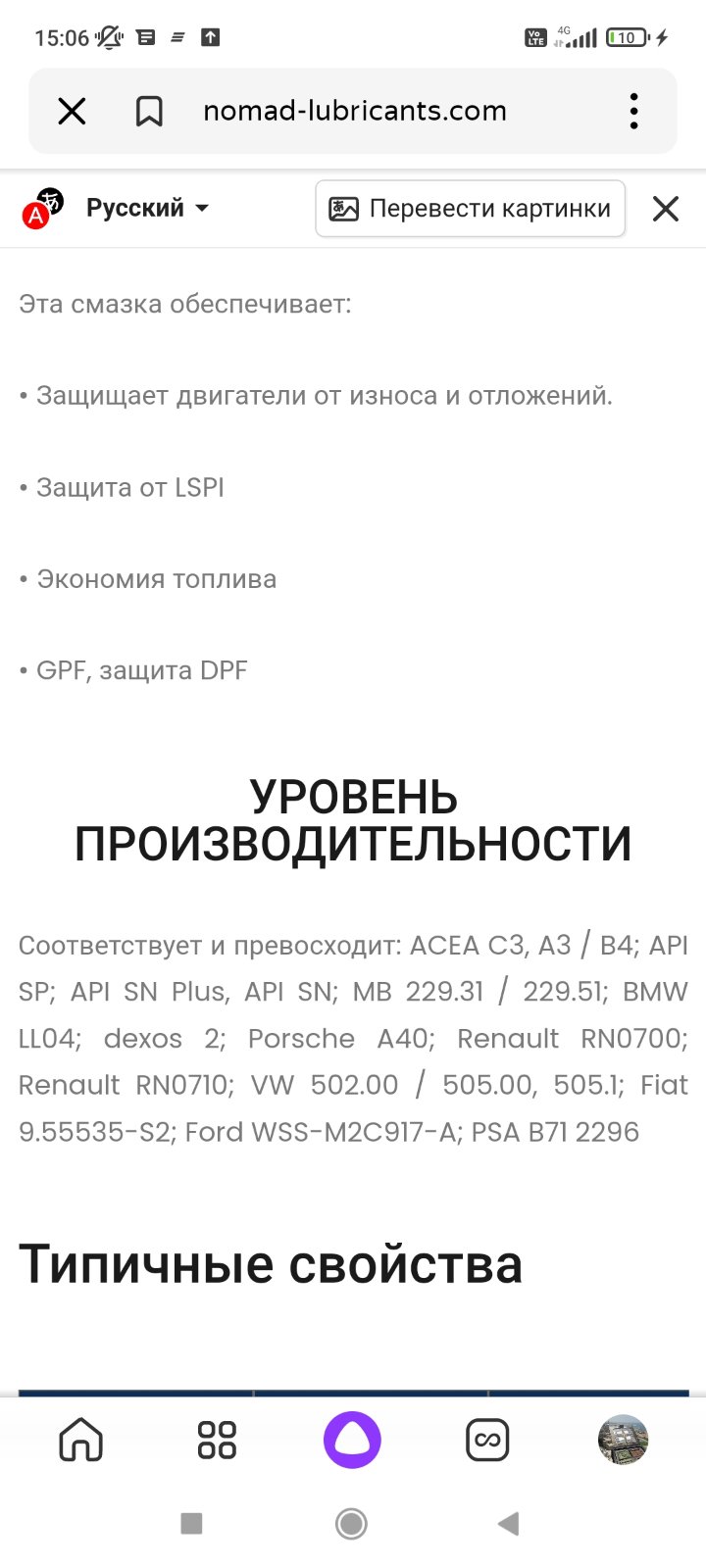Open the three-dot overflow menu
706x1568 pixels.
click(x=634, y=111)
